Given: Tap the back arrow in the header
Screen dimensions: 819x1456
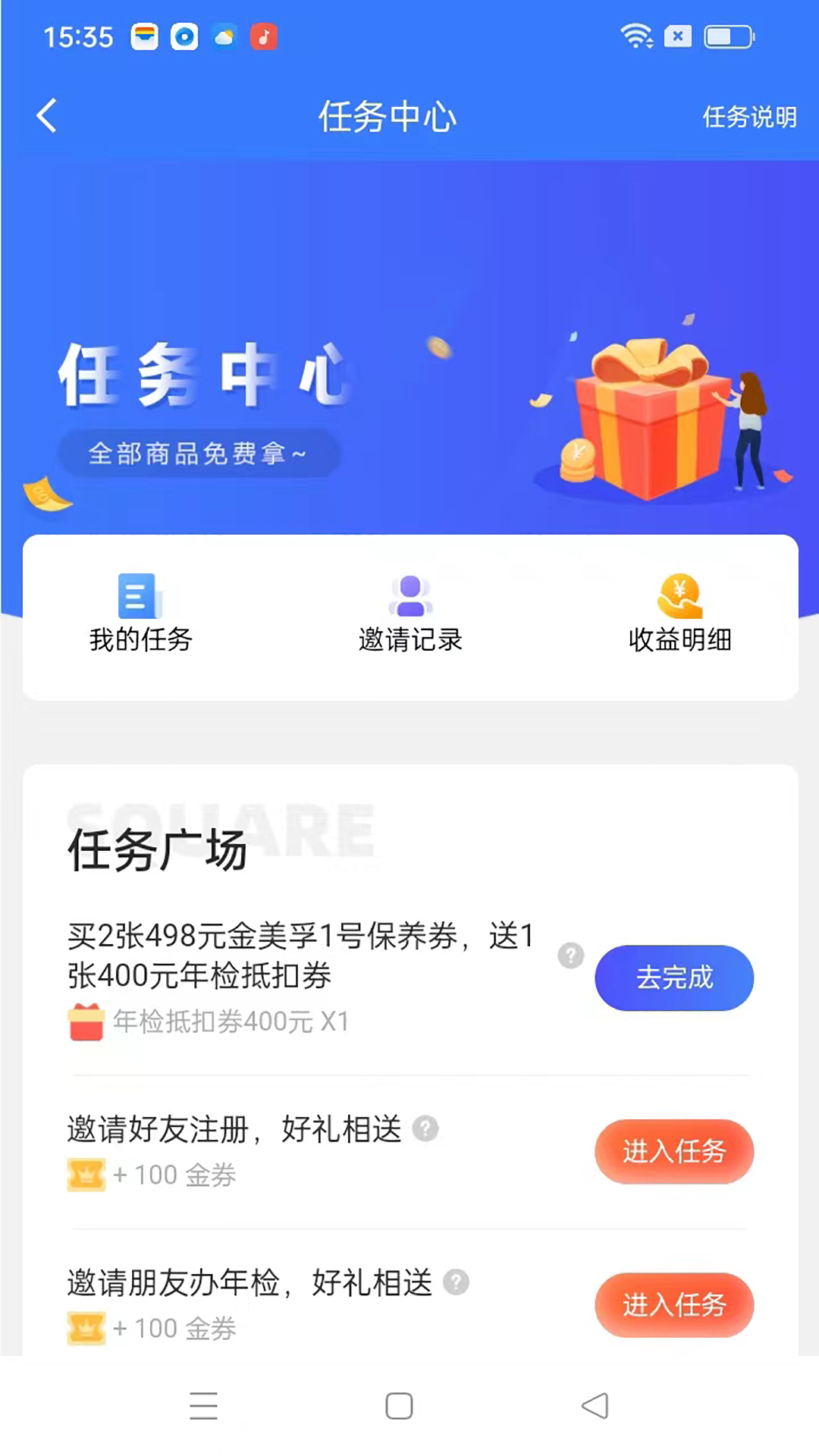Looking at the screenshot, I should [47, 115].
